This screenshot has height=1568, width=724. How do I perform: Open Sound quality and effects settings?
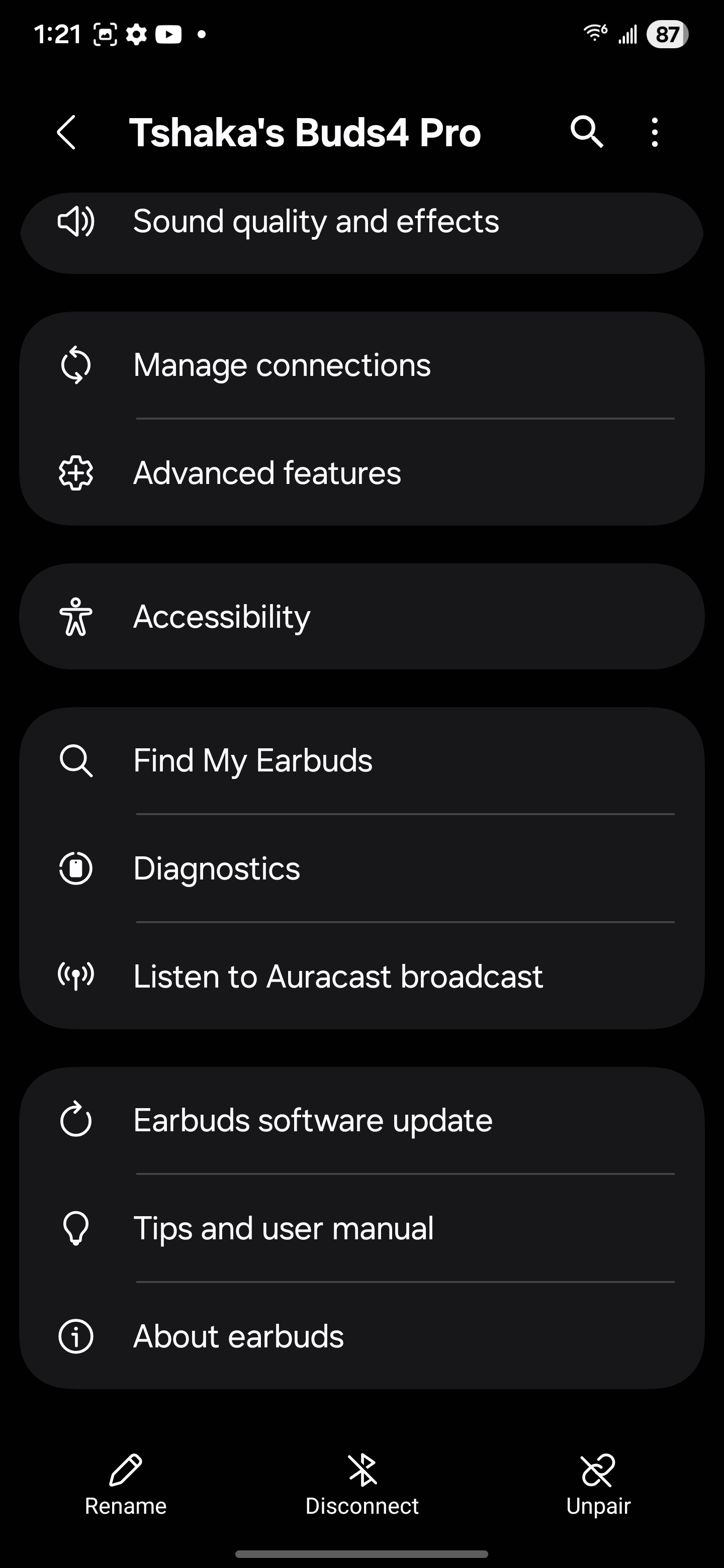[315, 222]
